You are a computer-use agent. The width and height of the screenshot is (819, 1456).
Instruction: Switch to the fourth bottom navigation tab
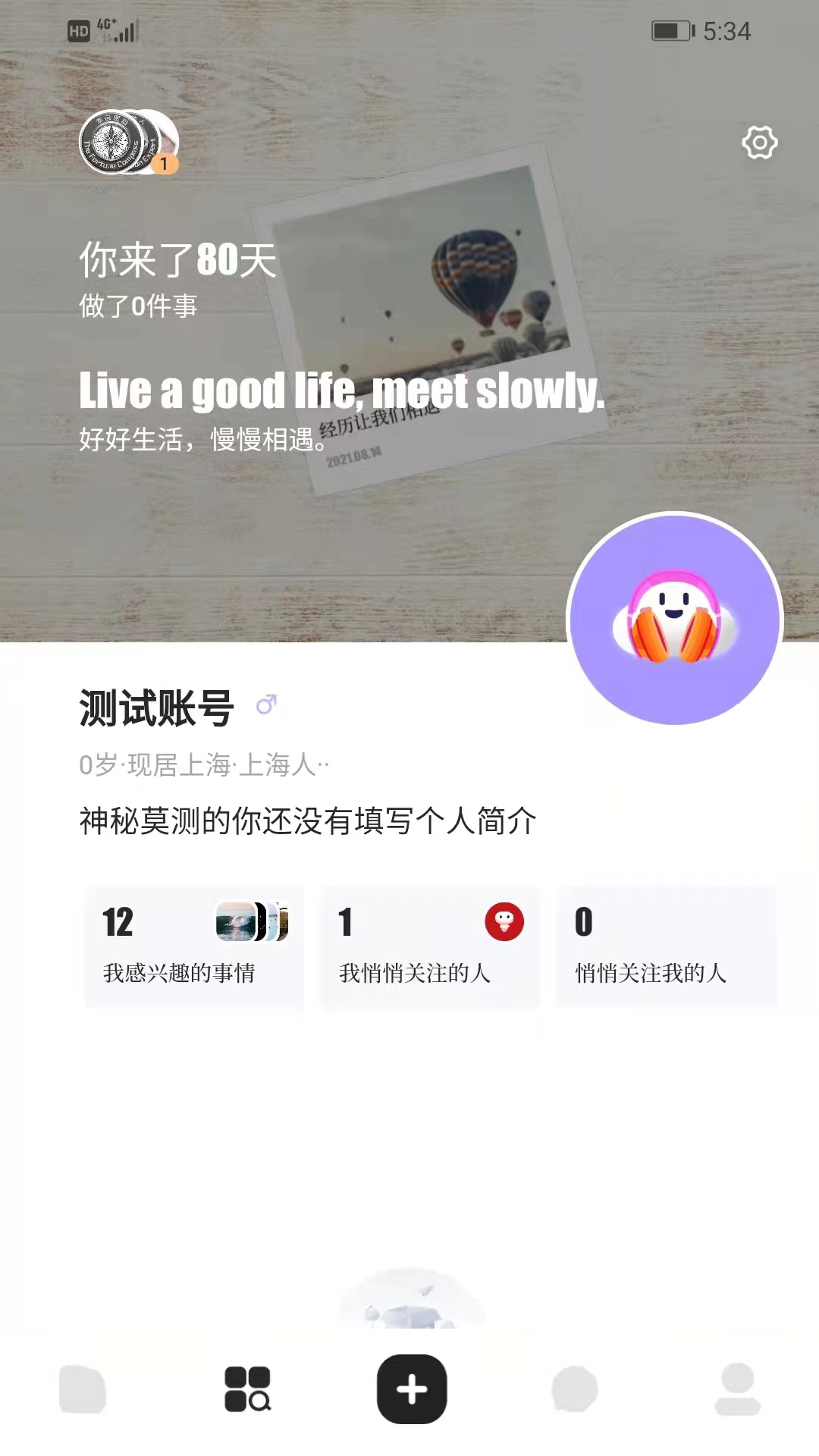575,1389
